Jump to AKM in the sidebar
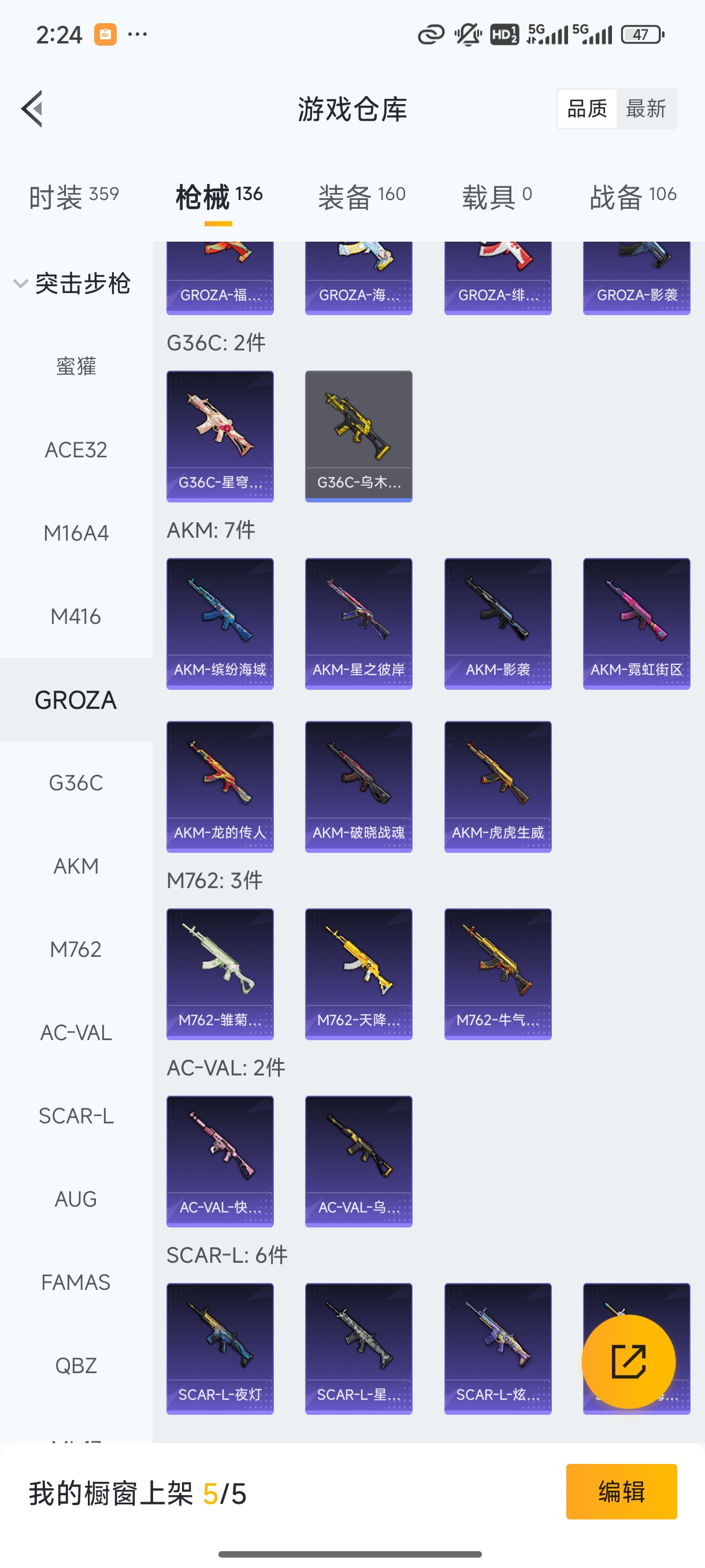The width and height of the screenshot is (705, 1568). pos(76,866)
